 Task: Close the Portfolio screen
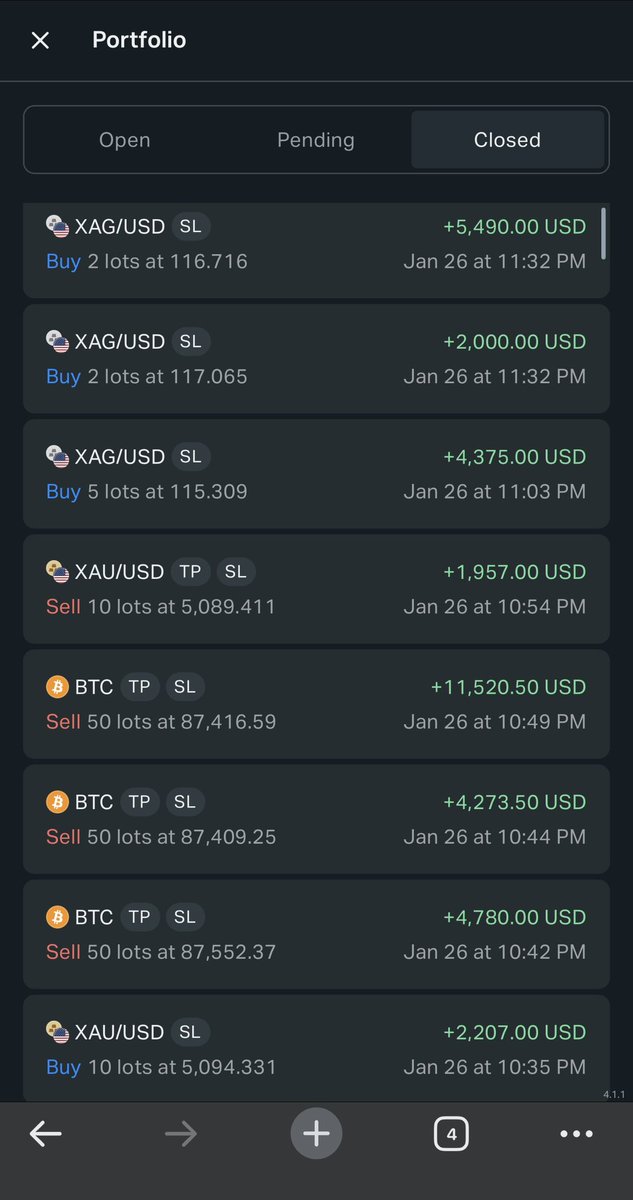point(40,40)
